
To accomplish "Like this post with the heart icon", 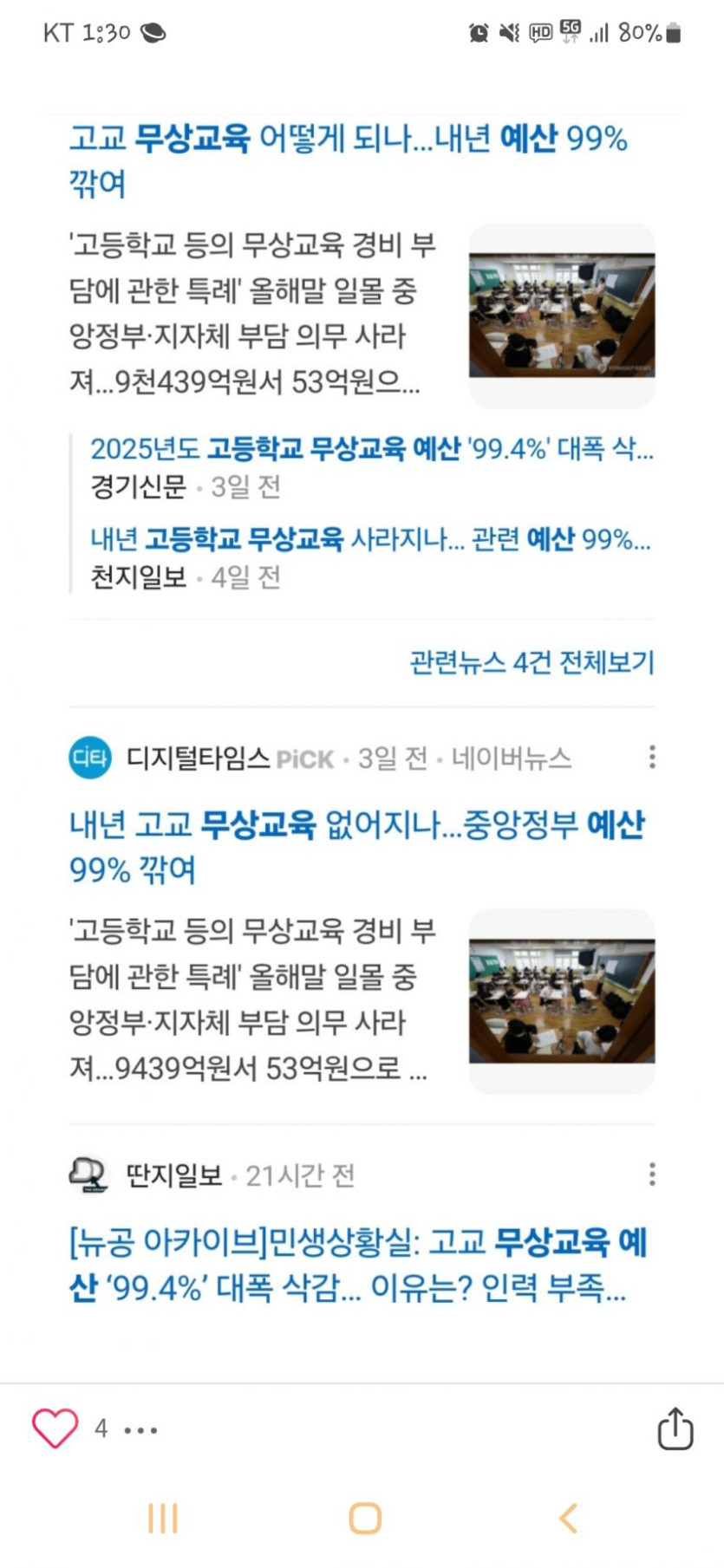I will (55, 1428).
